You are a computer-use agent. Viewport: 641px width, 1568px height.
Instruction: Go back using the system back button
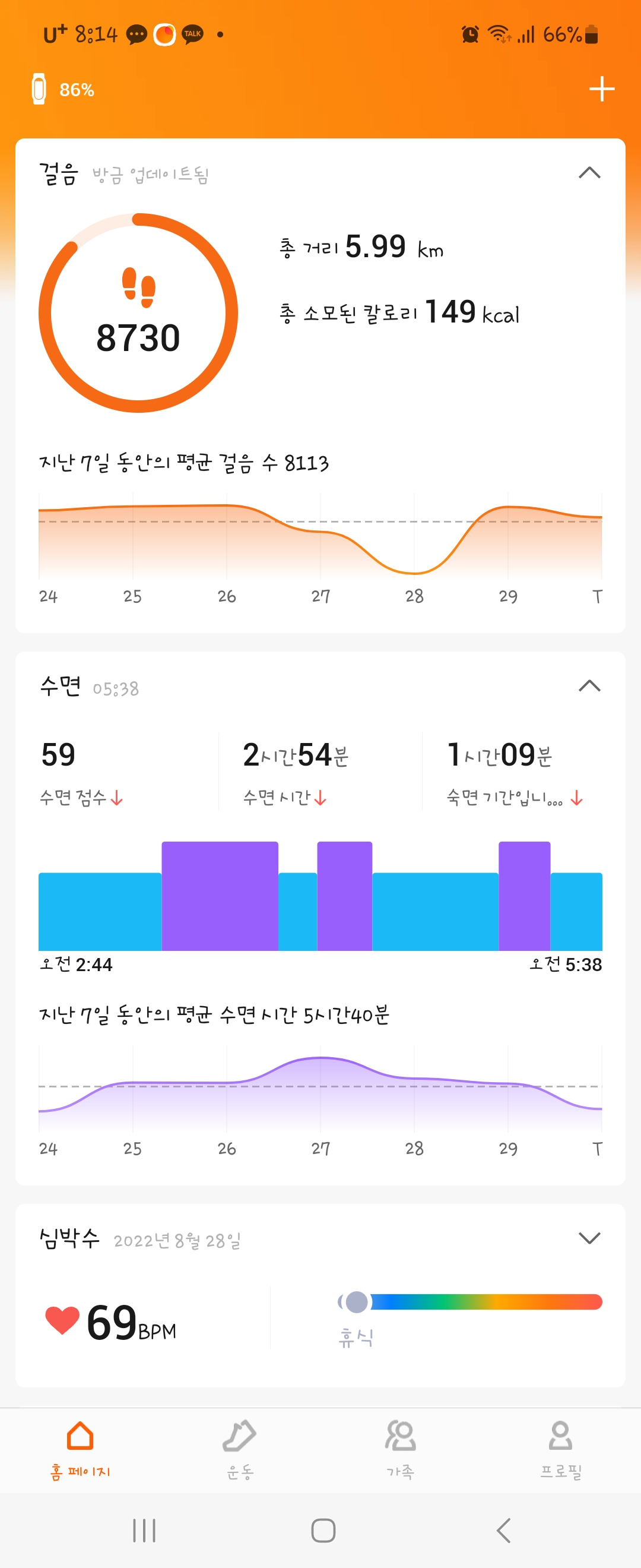click(503, 1529)
